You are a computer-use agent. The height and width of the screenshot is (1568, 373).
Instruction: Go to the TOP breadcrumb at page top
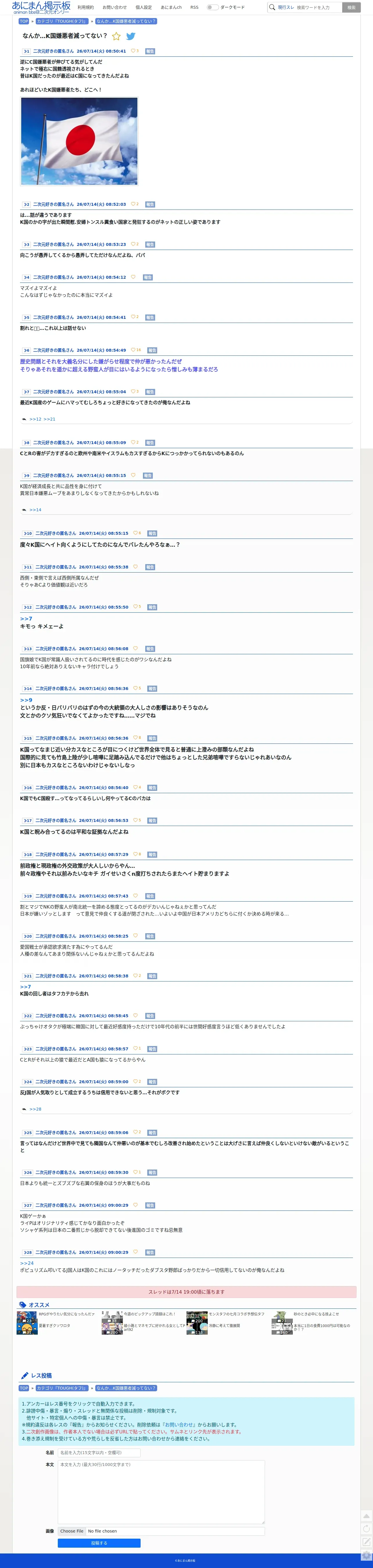(x=24, y=21)
